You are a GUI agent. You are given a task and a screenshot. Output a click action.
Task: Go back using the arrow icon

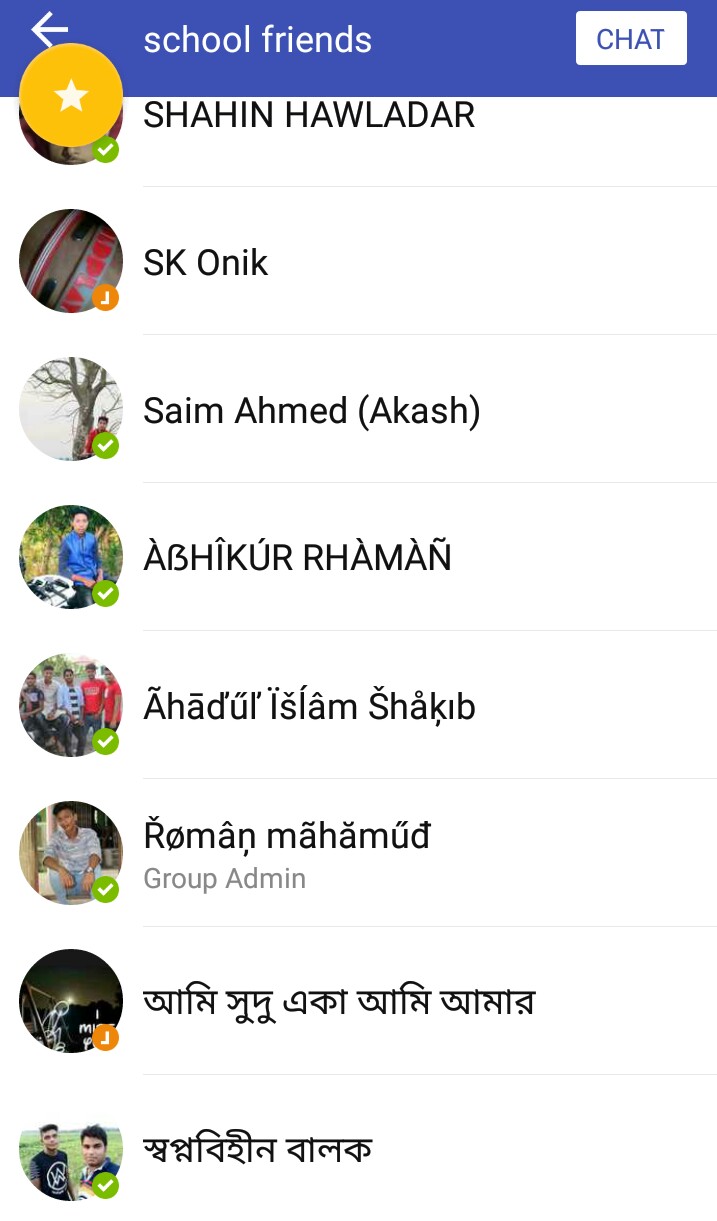(x=49, y=30)
